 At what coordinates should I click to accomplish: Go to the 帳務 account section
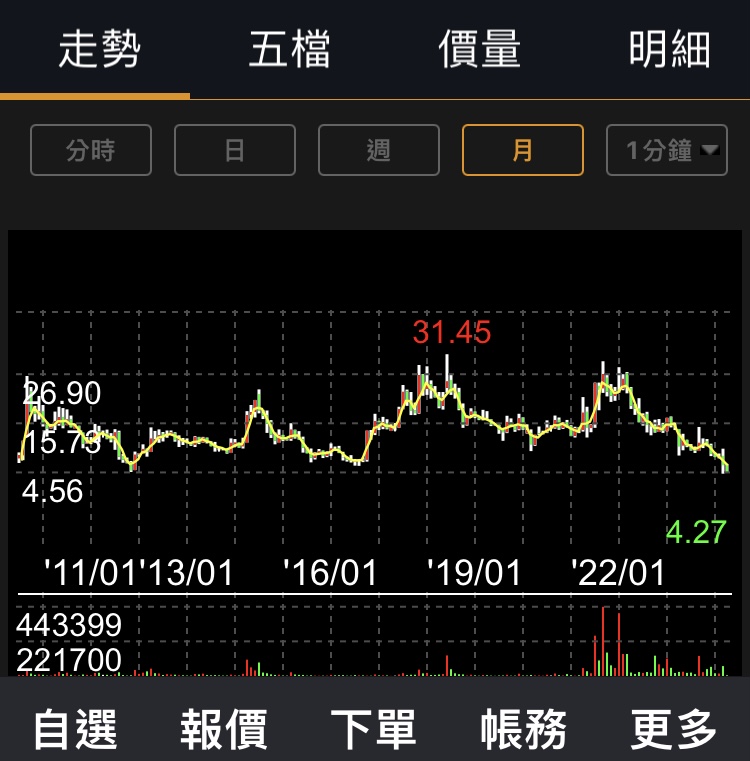point(524,728)
